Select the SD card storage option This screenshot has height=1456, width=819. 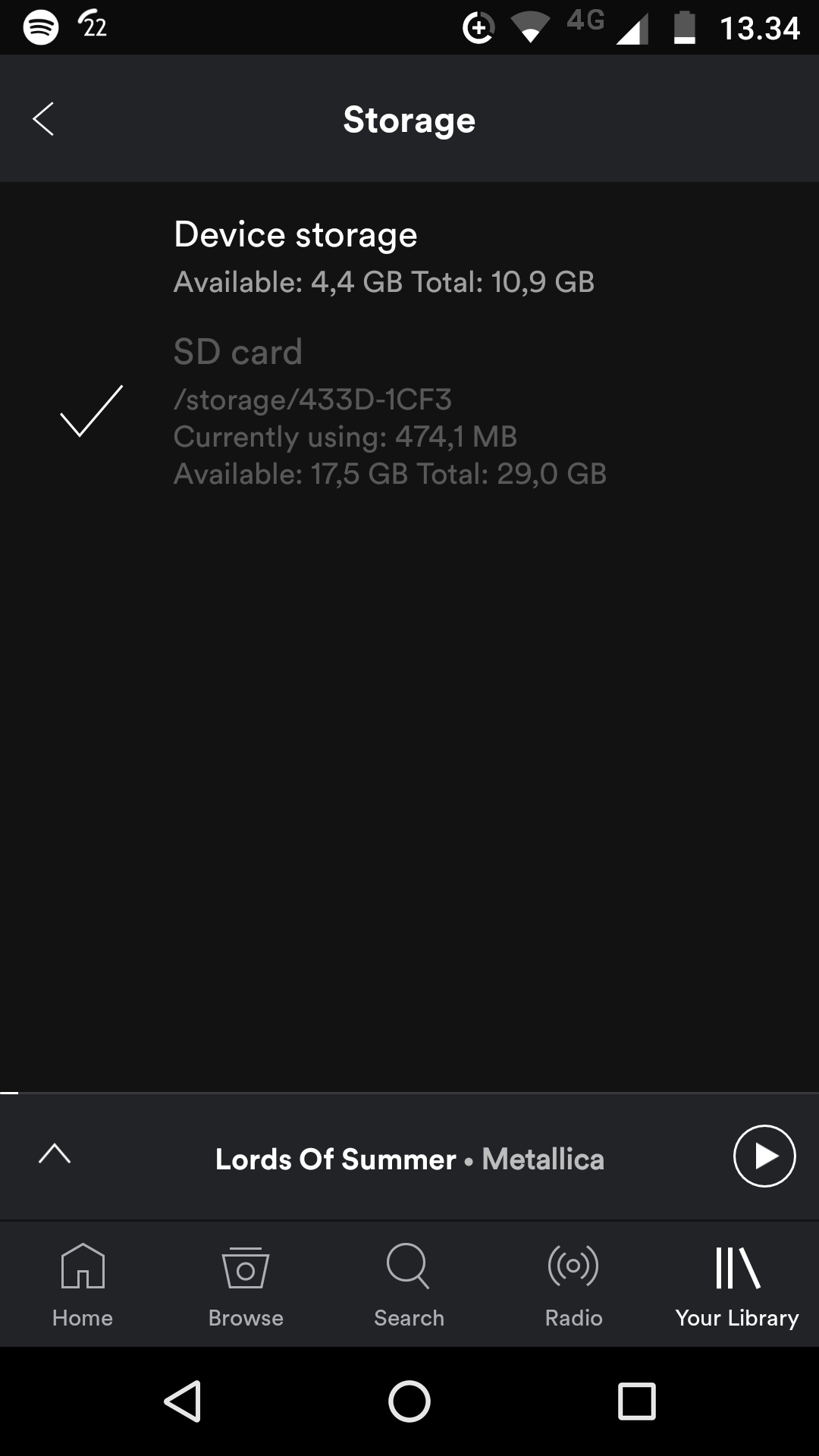click(x=409, y=412)
